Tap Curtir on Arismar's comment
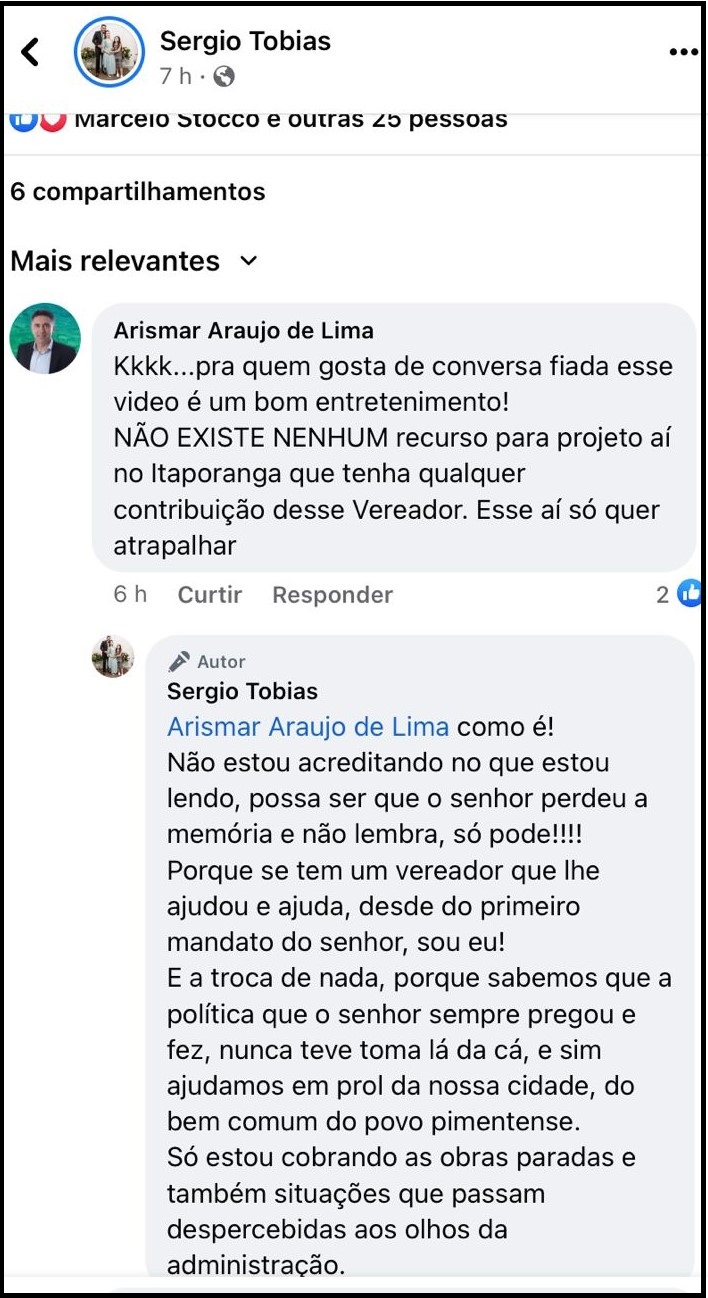Image resolution: width=708 pixels, height=1298 pixels. (210, 595)
